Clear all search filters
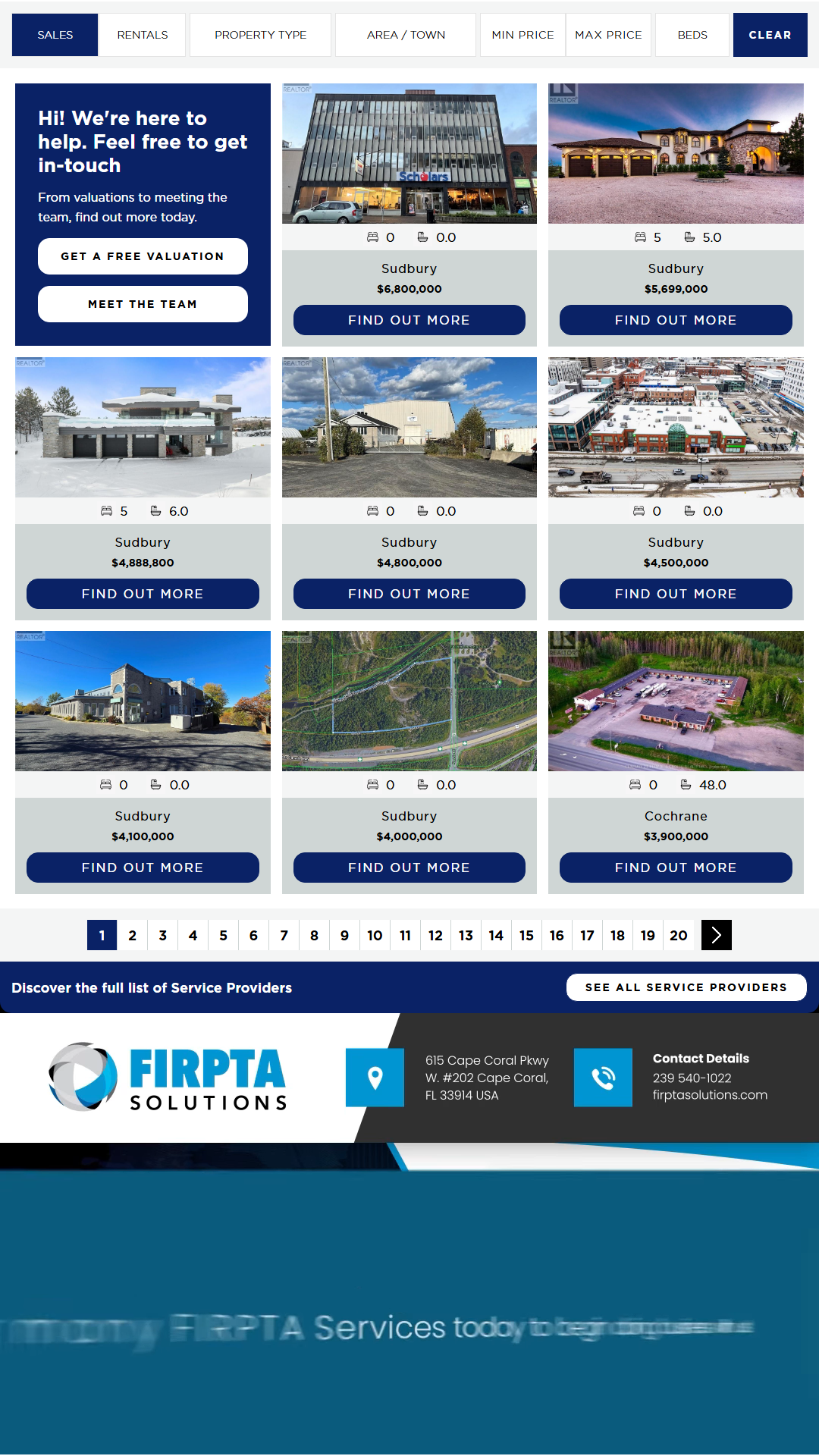819x1456 pixels. click(770, 35)
